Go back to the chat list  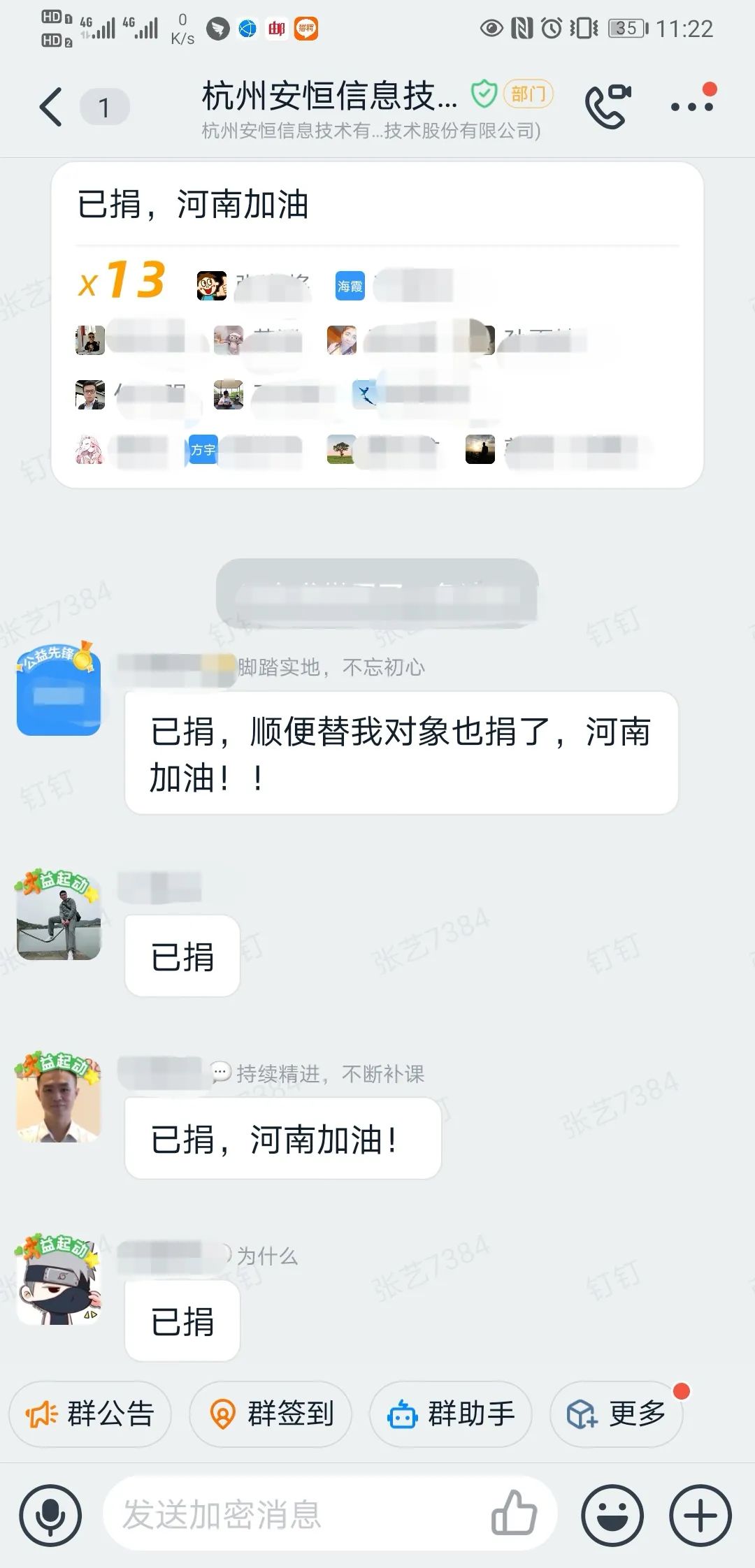click(x=50, y=108)
